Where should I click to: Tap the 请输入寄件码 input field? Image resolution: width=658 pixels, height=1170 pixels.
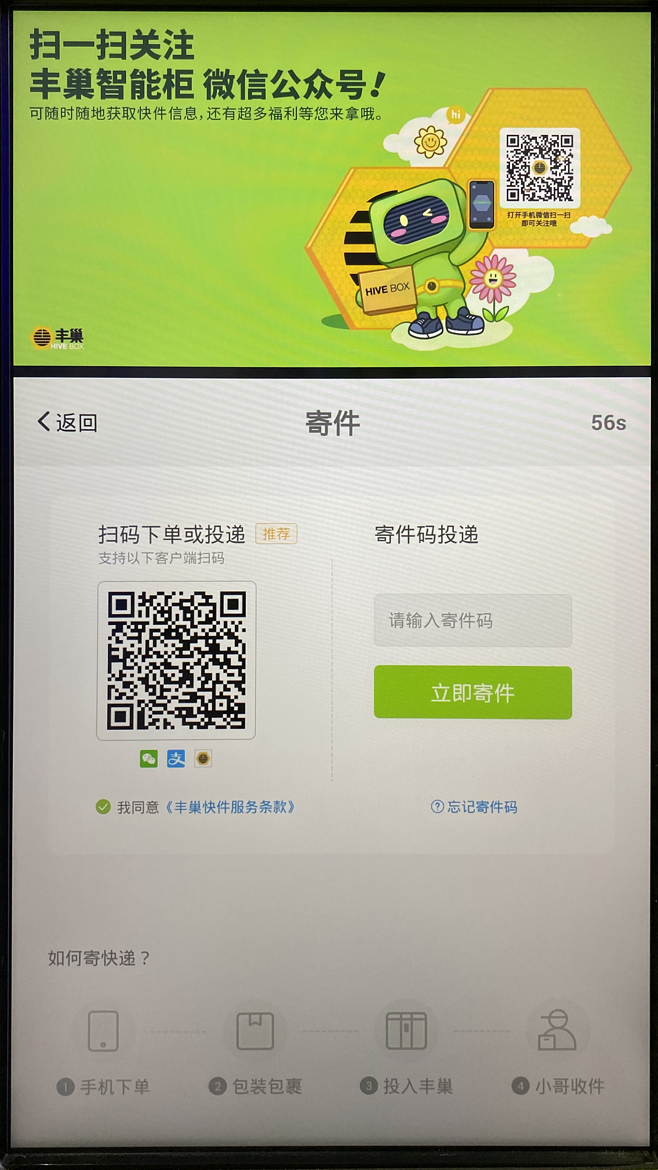[x=472, y=621]
